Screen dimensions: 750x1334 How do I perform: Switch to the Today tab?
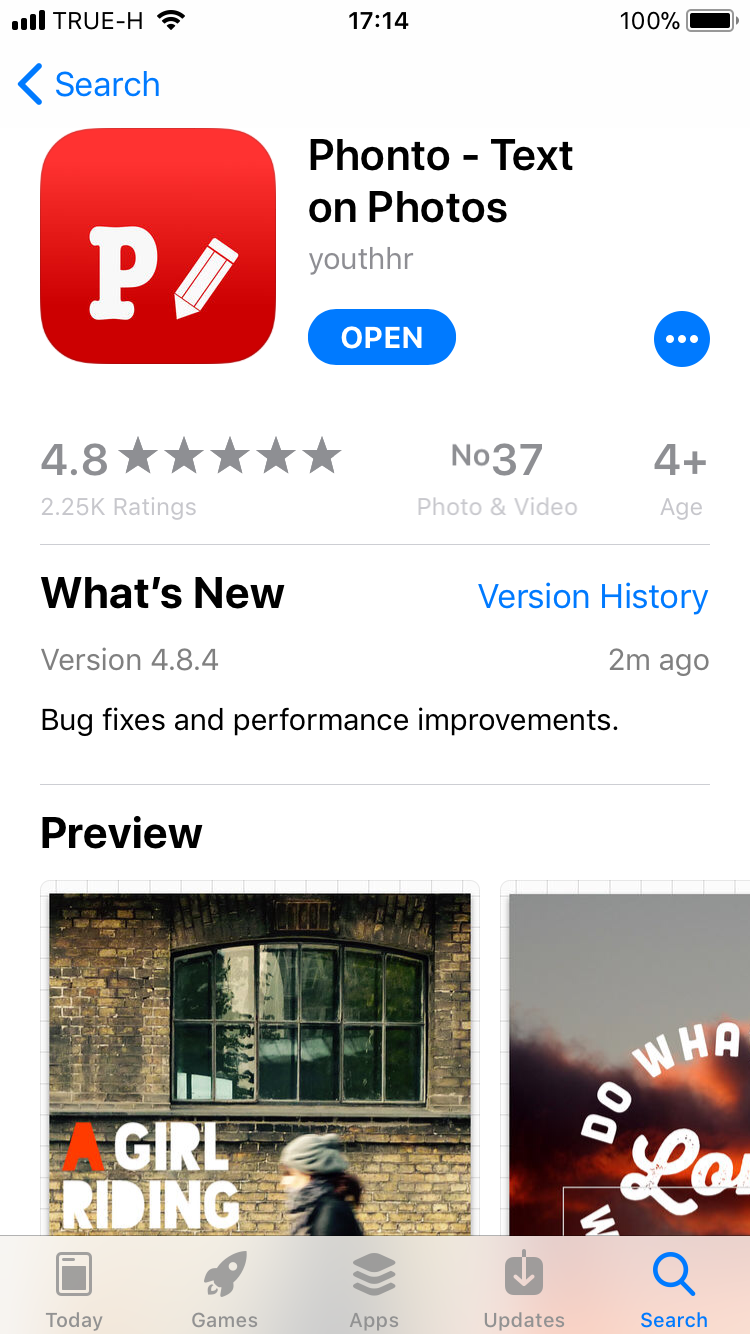[74, 1290]
